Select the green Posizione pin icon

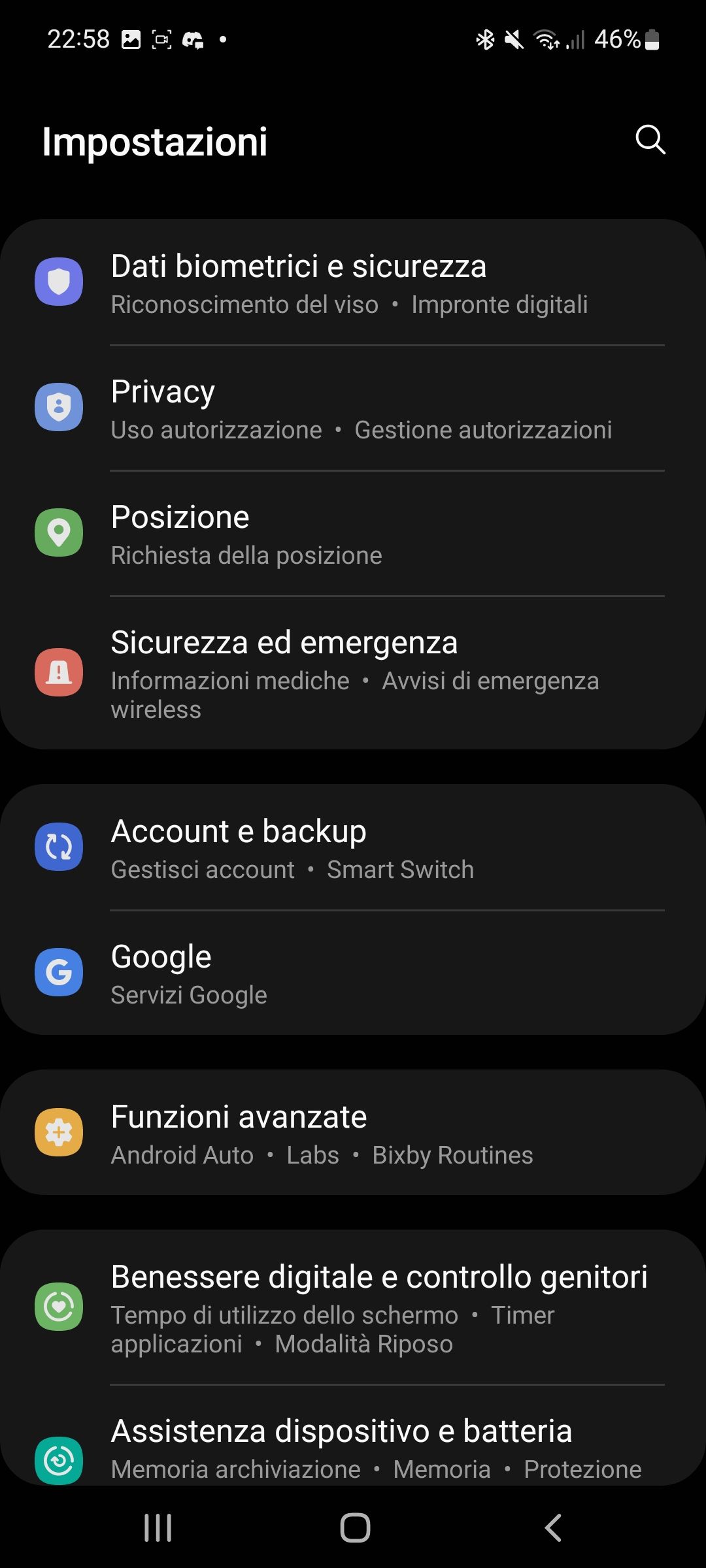coord(59,532)
